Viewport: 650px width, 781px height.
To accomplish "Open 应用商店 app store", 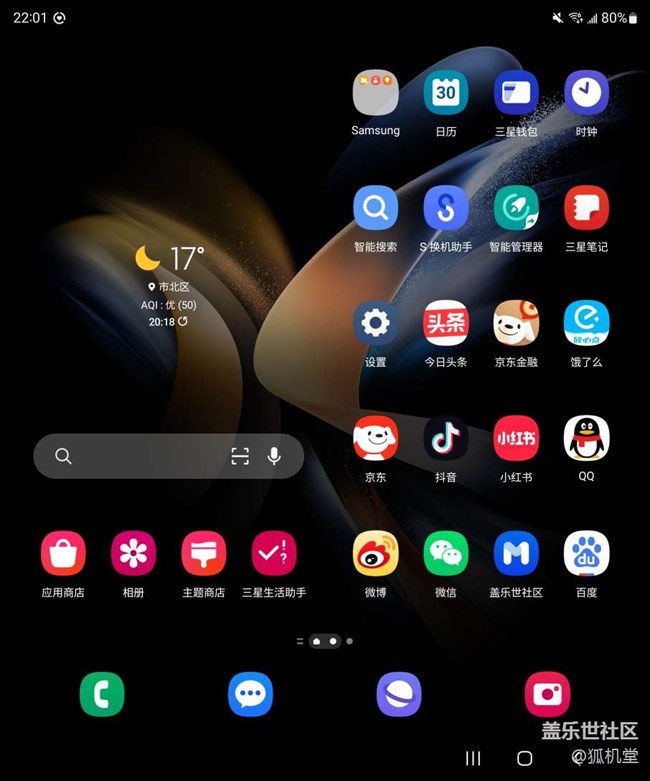I will tap(63, 554).
